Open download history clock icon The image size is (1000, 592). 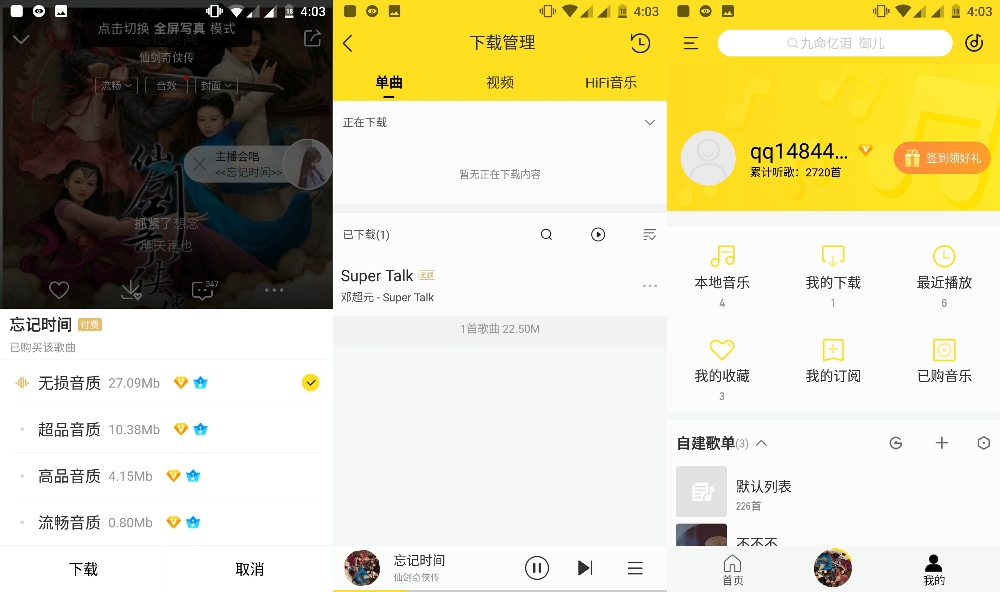coord(640,43)
